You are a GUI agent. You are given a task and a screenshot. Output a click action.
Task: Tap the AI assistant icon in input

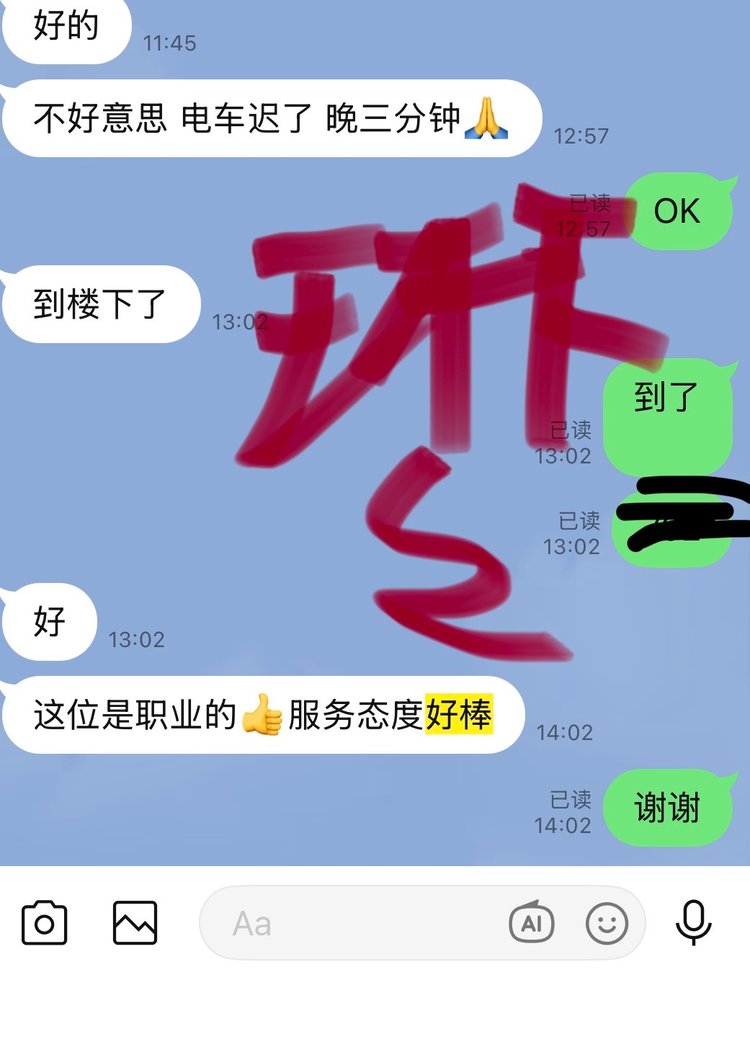click(x=531, y=922)
